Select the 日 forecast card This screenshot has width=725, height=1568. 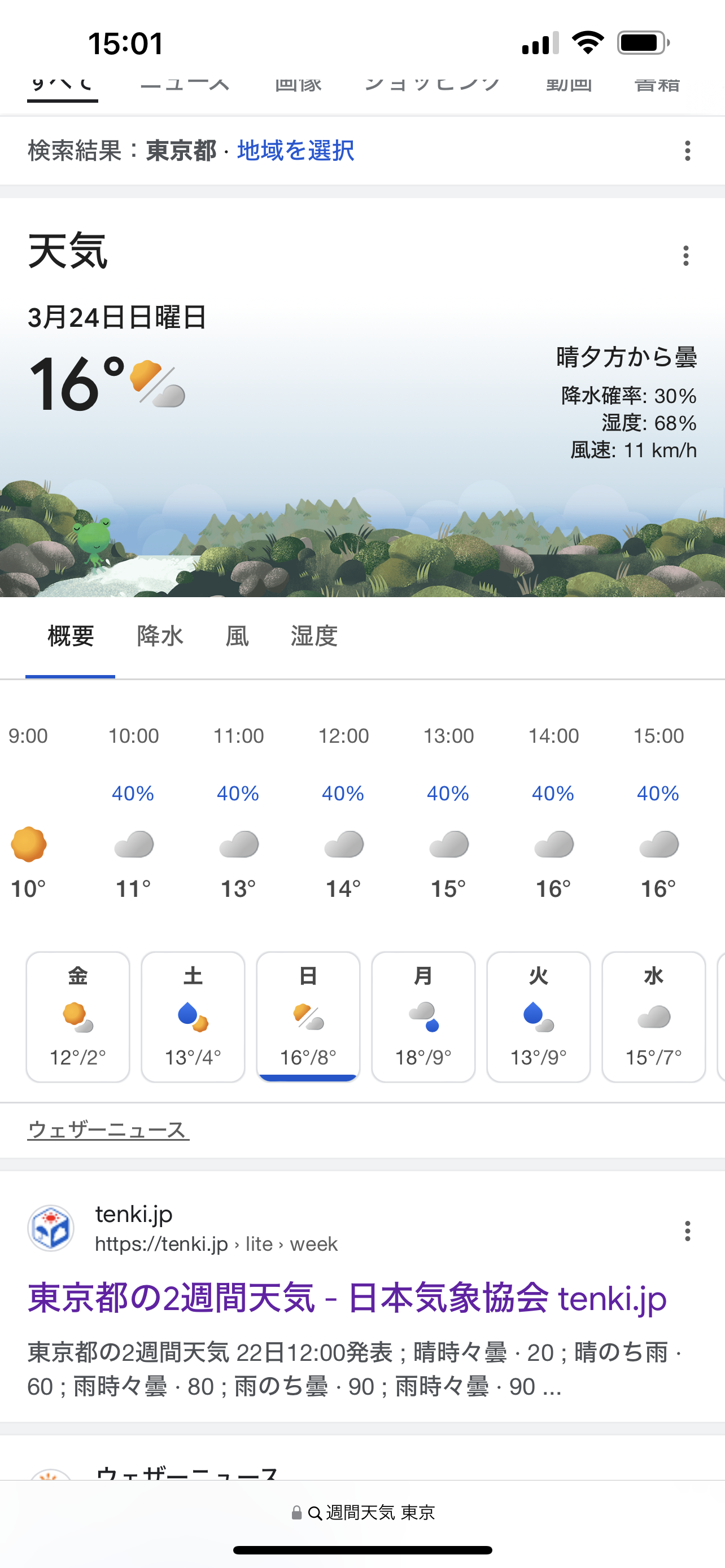[308, 1017]
